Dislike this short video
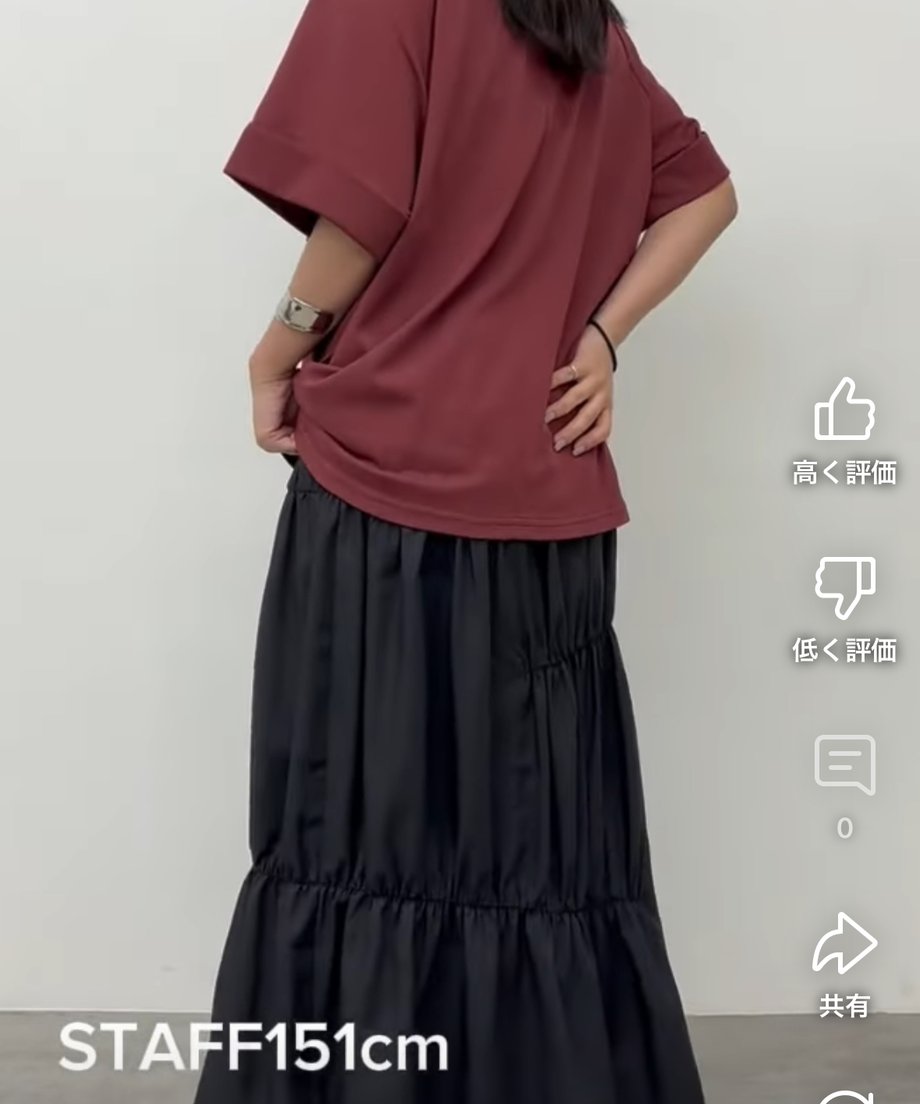Image resolution: width=920 pixels, height=1104 pixels. [844, 588]
